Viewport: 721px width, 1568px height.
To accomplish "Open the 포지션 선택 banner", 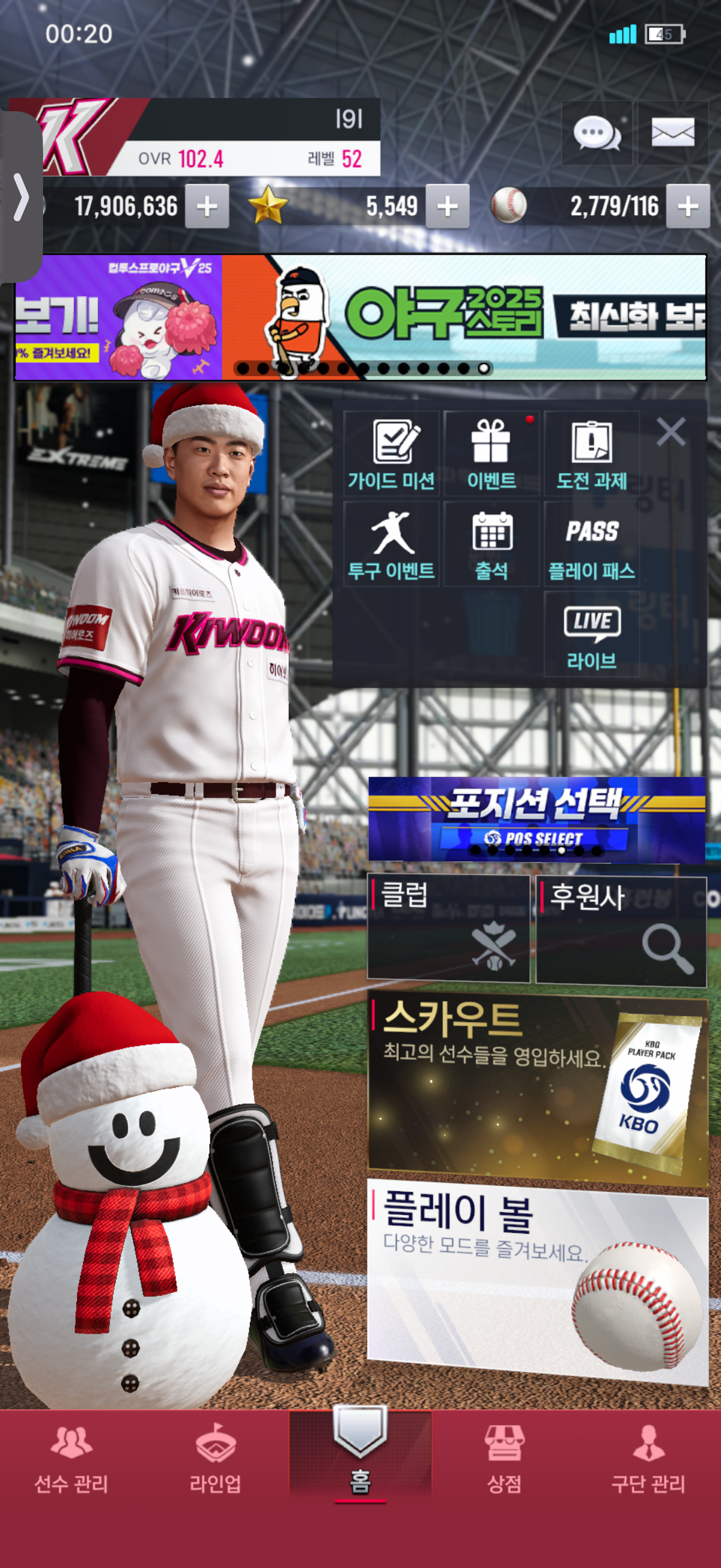I will pyautogui.click(x=536, y=818).
